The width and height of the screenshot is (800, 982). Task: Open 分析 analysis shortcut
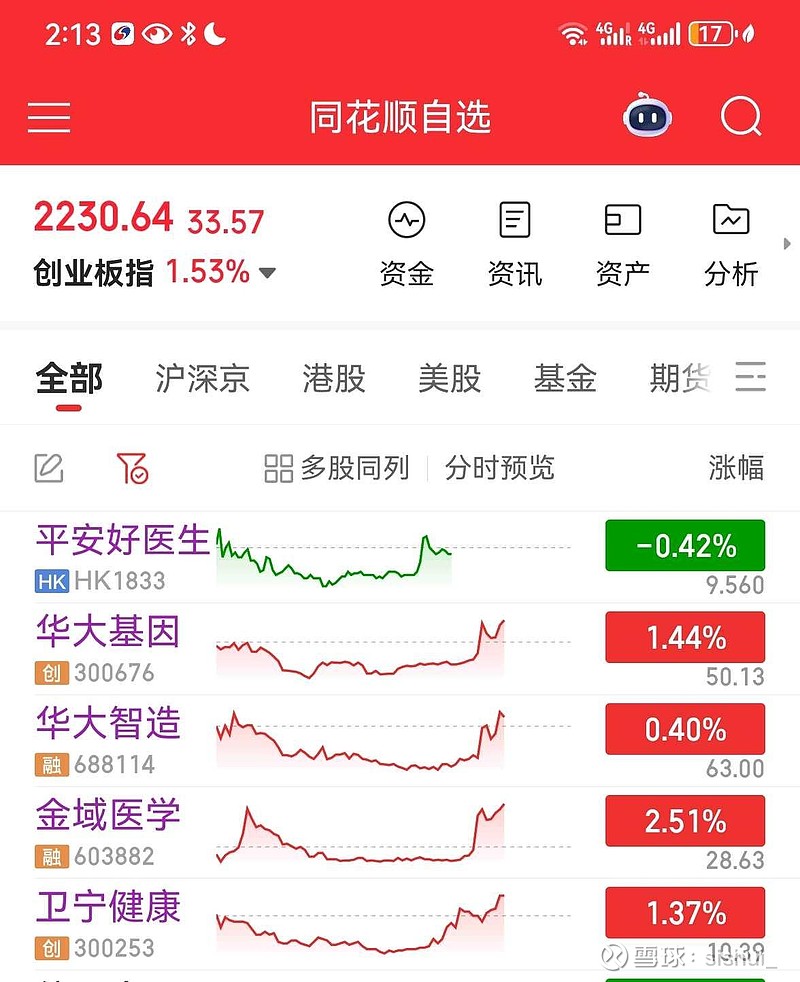click(x=731, y=244)
